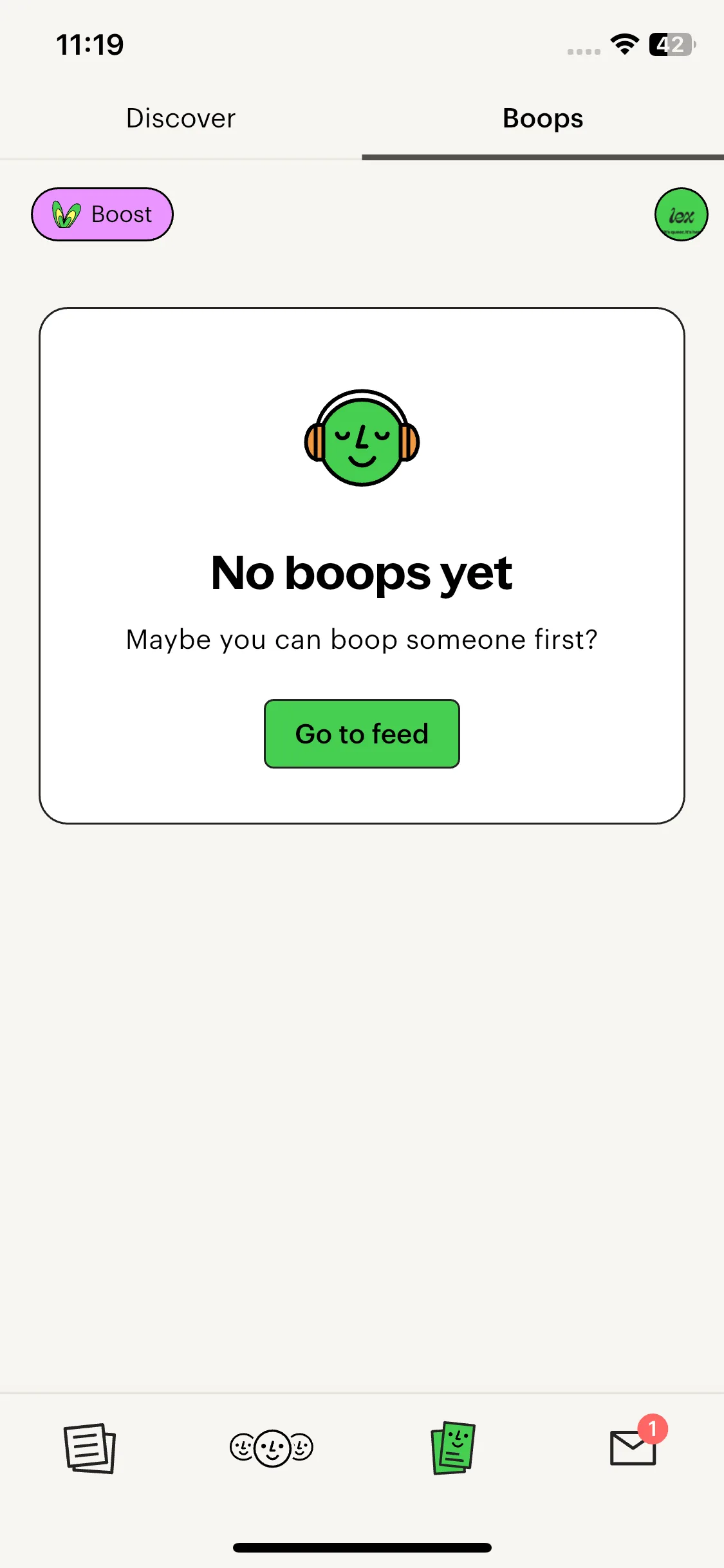
Task: Open the posts feed in bottom bar
Action: point(89,1448)
